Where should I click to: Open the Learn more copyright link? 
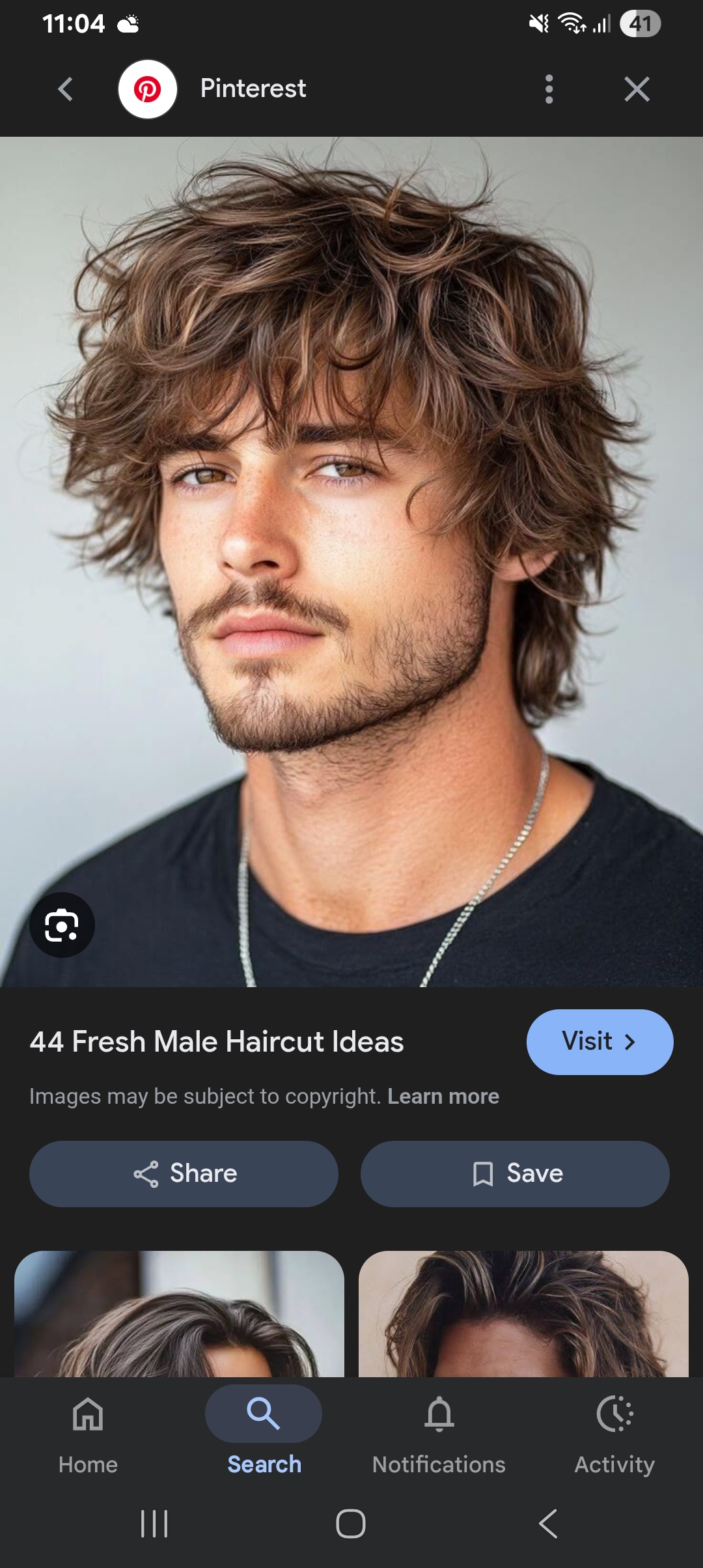coord(443,1097)
